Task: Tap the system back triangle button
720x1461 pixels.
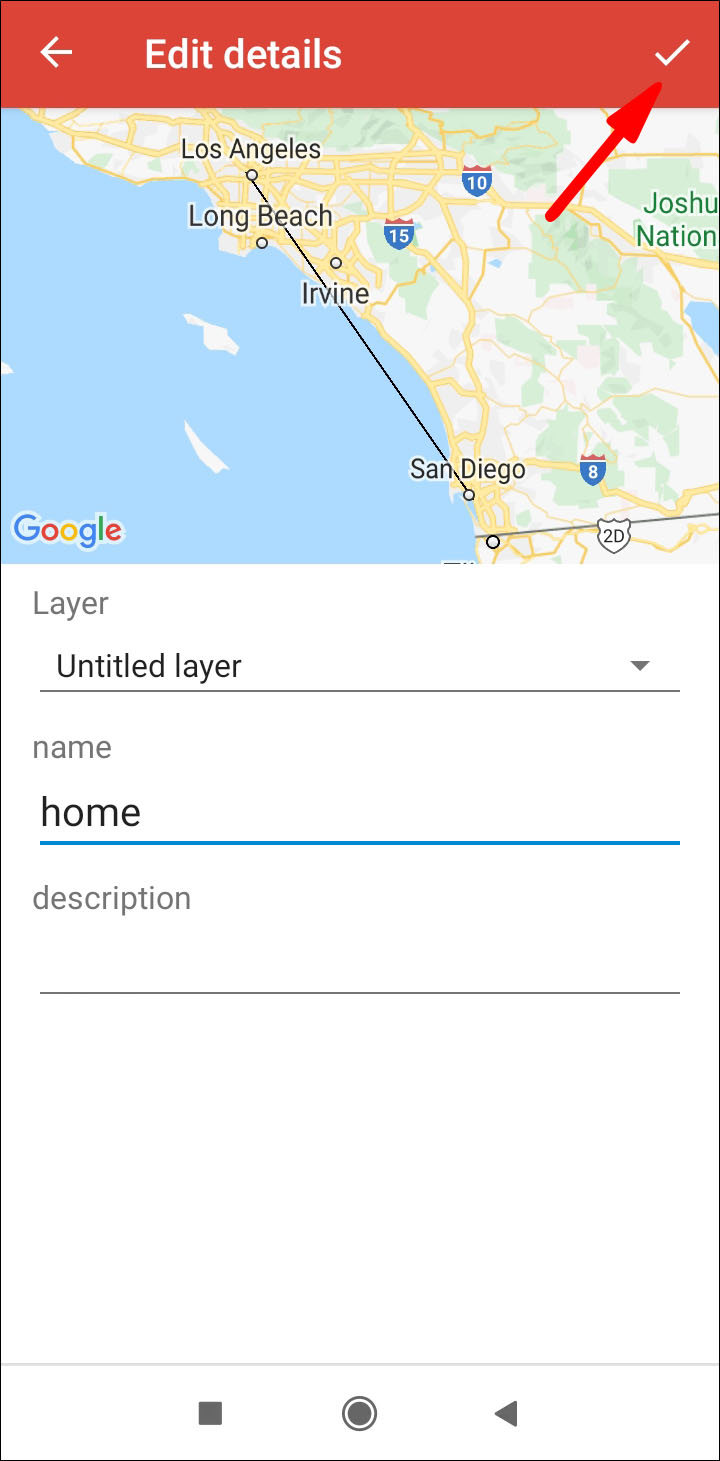Action: pos(506,1413)
